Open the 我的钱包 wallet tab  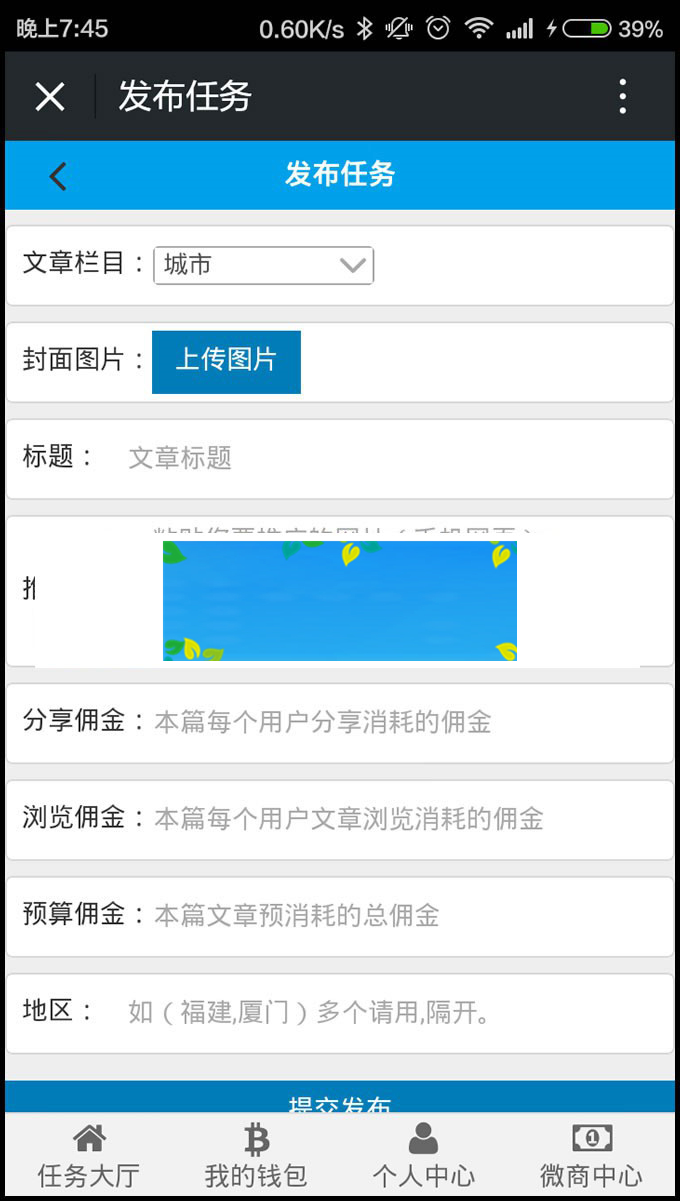pyautogui.click(x=256, y=1156)
